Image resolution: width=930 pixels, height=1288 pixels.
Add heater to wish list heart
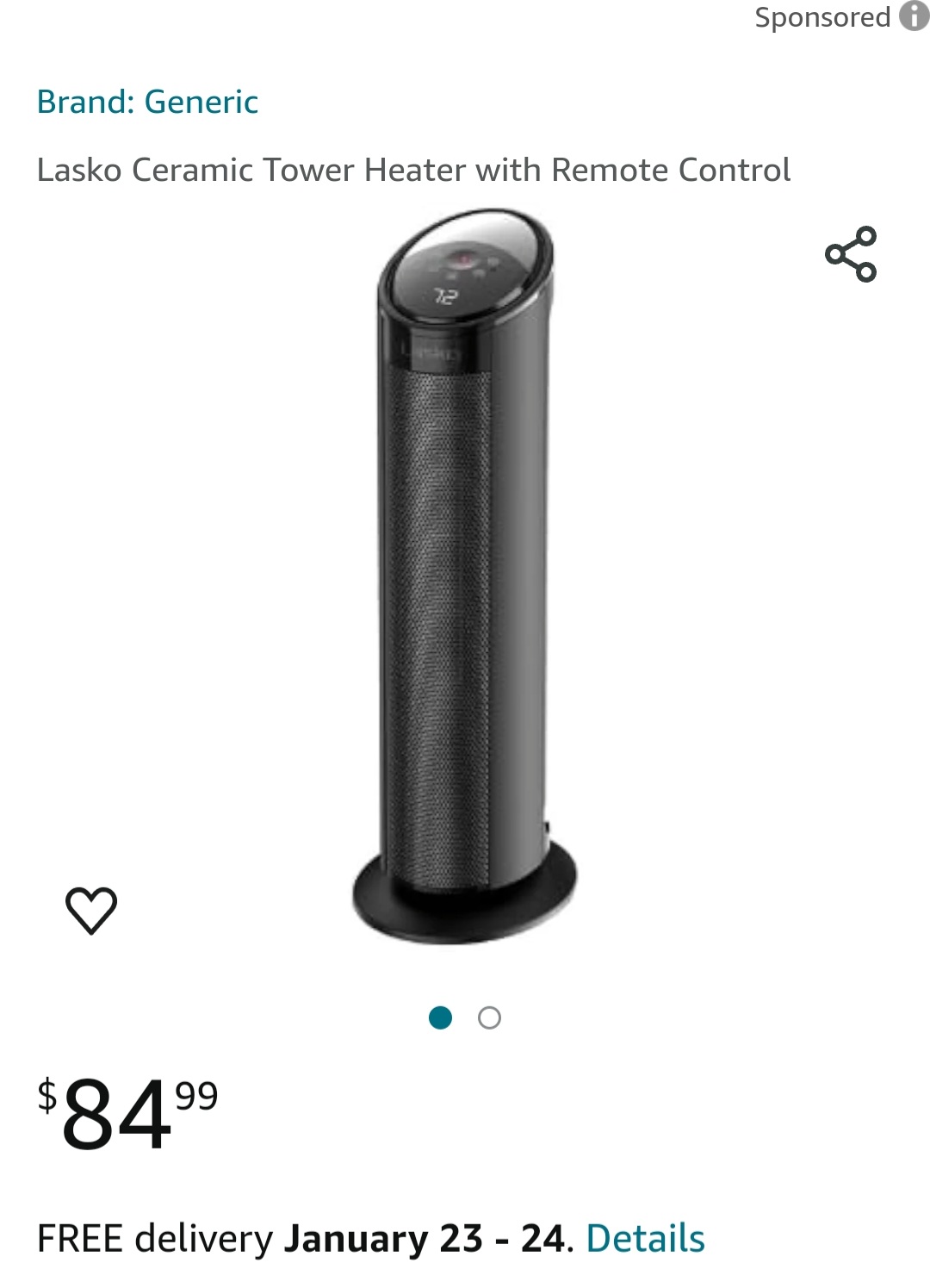tap(91, 910)
